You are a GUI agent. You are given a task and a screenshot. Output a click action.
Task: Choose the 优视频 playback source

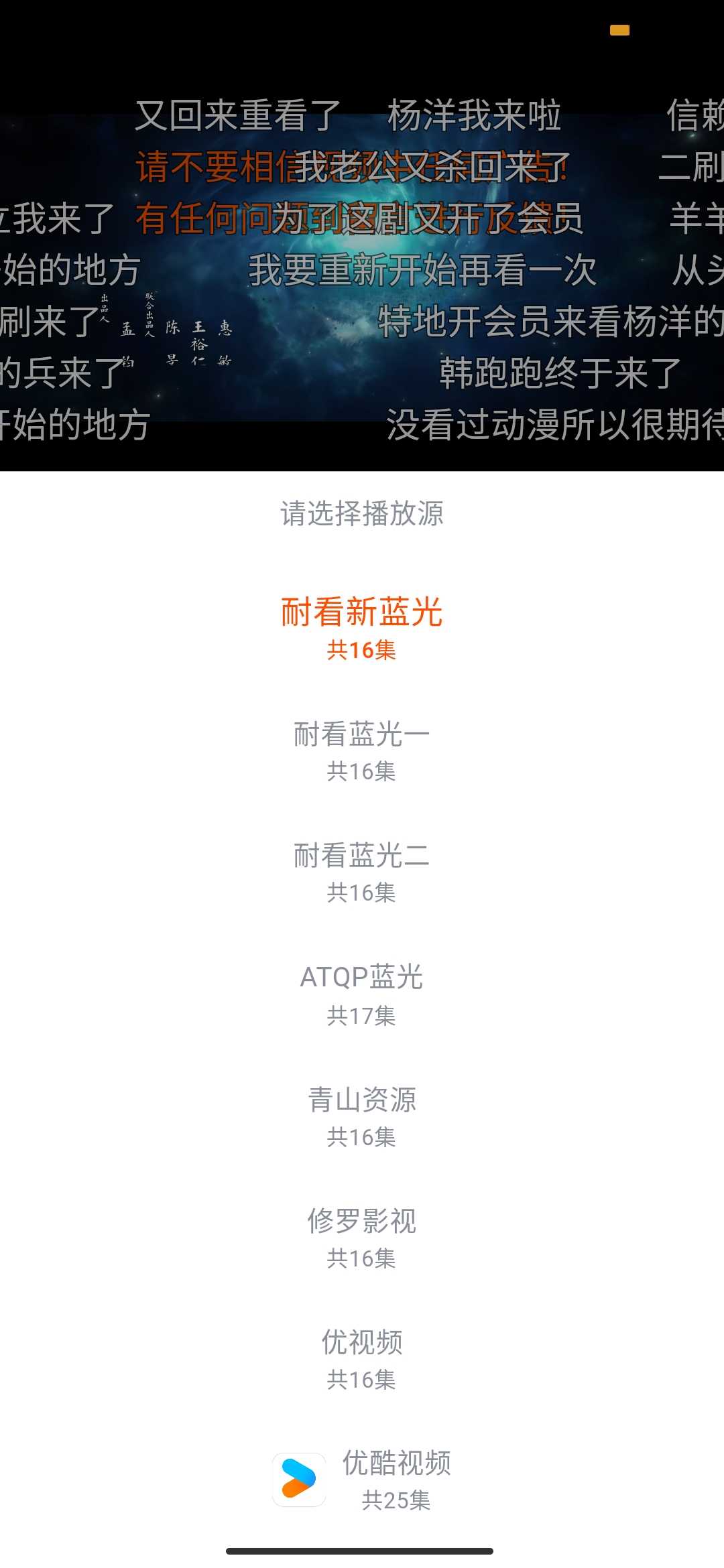click(x=361, y=1358)
